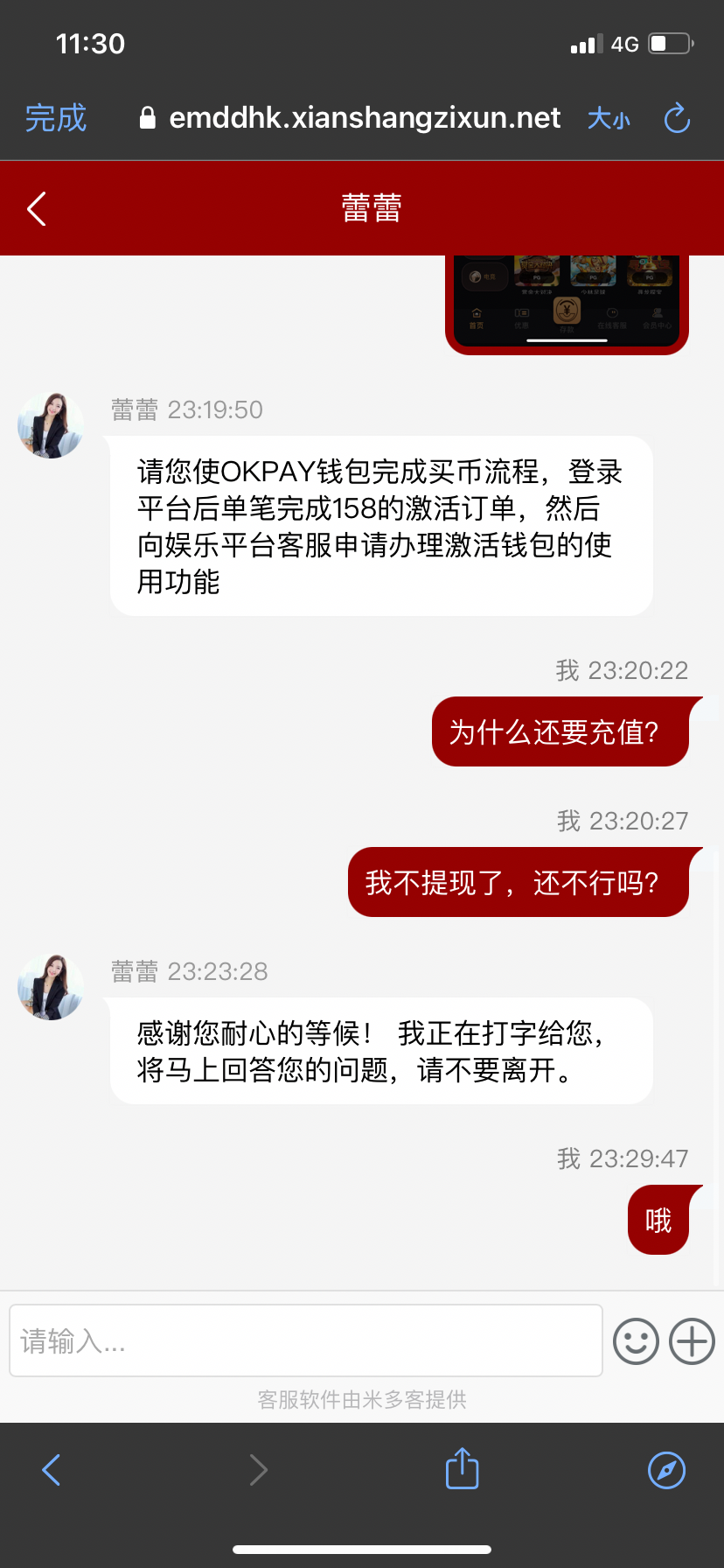
Task: Open the 大小 text size control
Action: 609,119
